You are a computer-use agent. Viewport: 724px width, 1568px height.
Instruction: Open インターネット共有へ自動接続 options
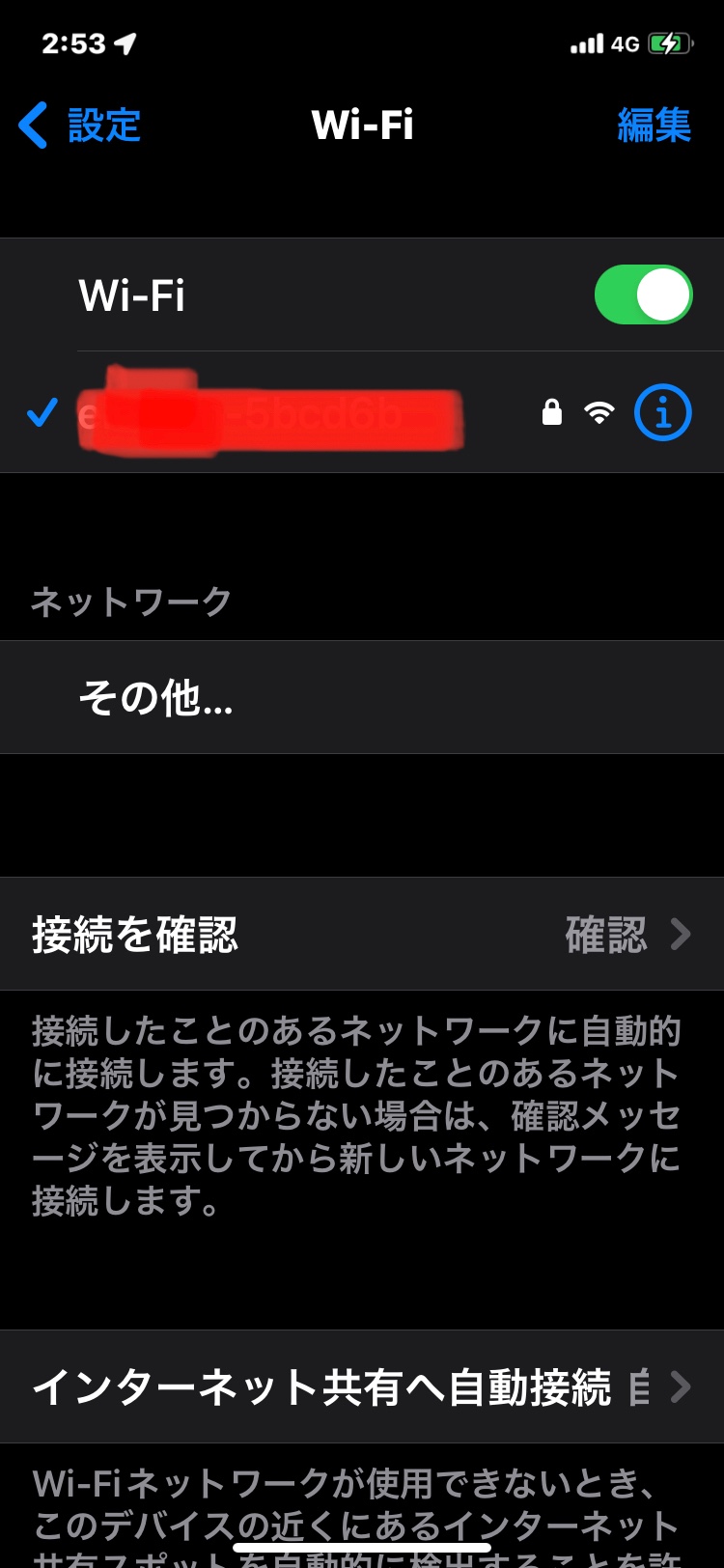click(362, 1387)
